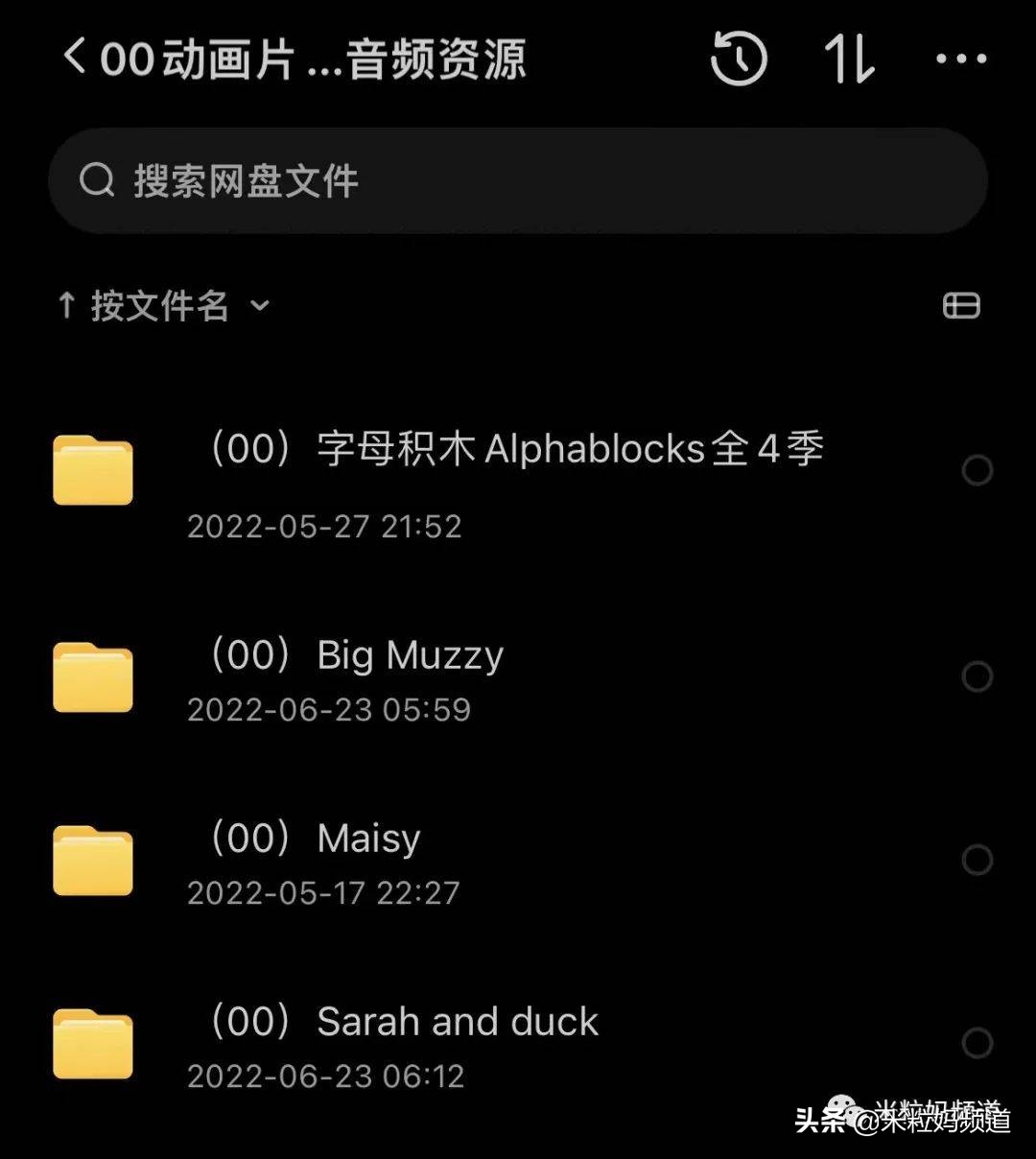Open the transfer list icon
Screen dimensions: 1036x1159
click(848, 59)
